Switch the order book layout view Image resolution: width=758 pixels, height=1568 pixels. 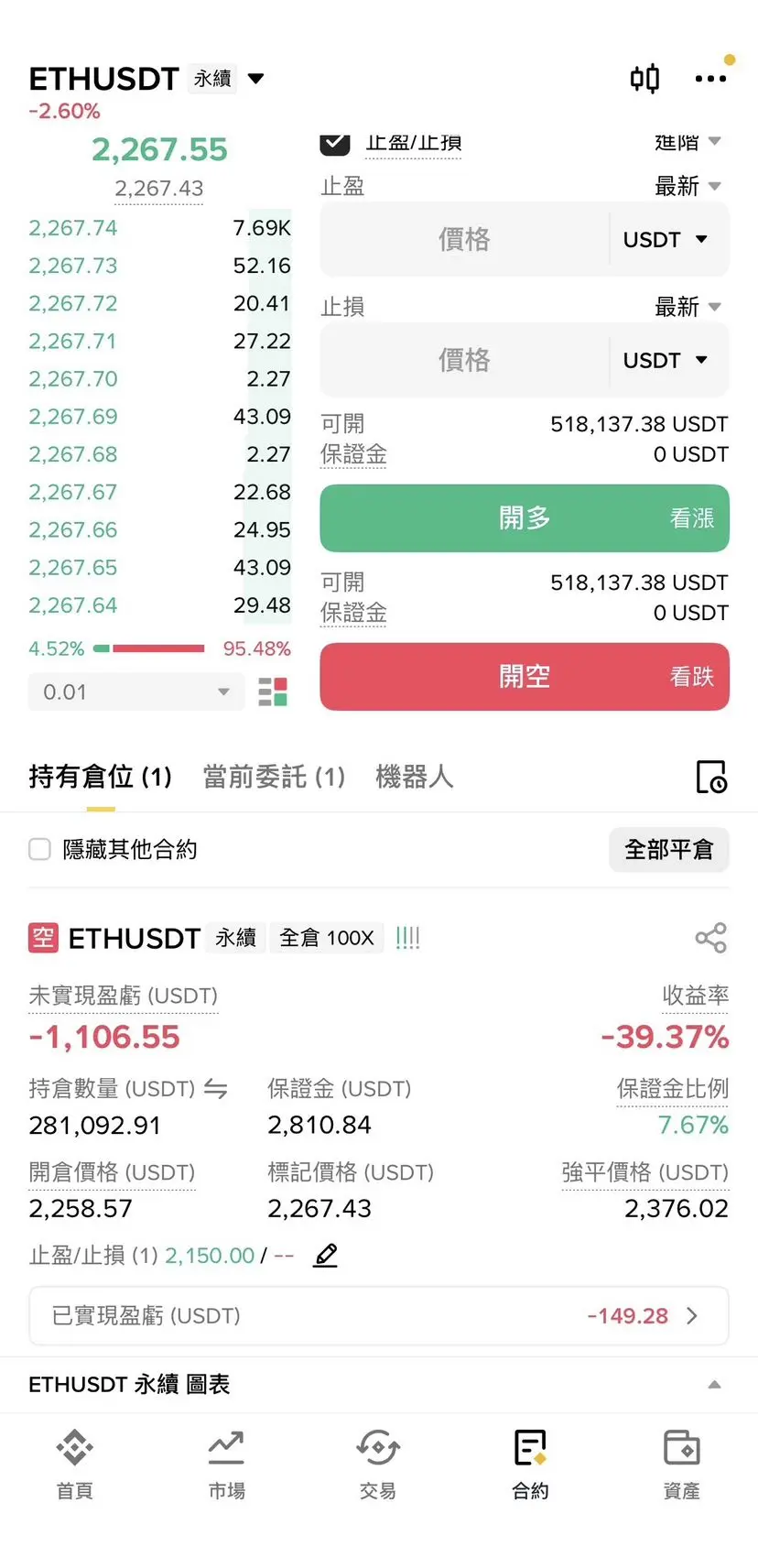pyautogui.click(x=273, y=692)
